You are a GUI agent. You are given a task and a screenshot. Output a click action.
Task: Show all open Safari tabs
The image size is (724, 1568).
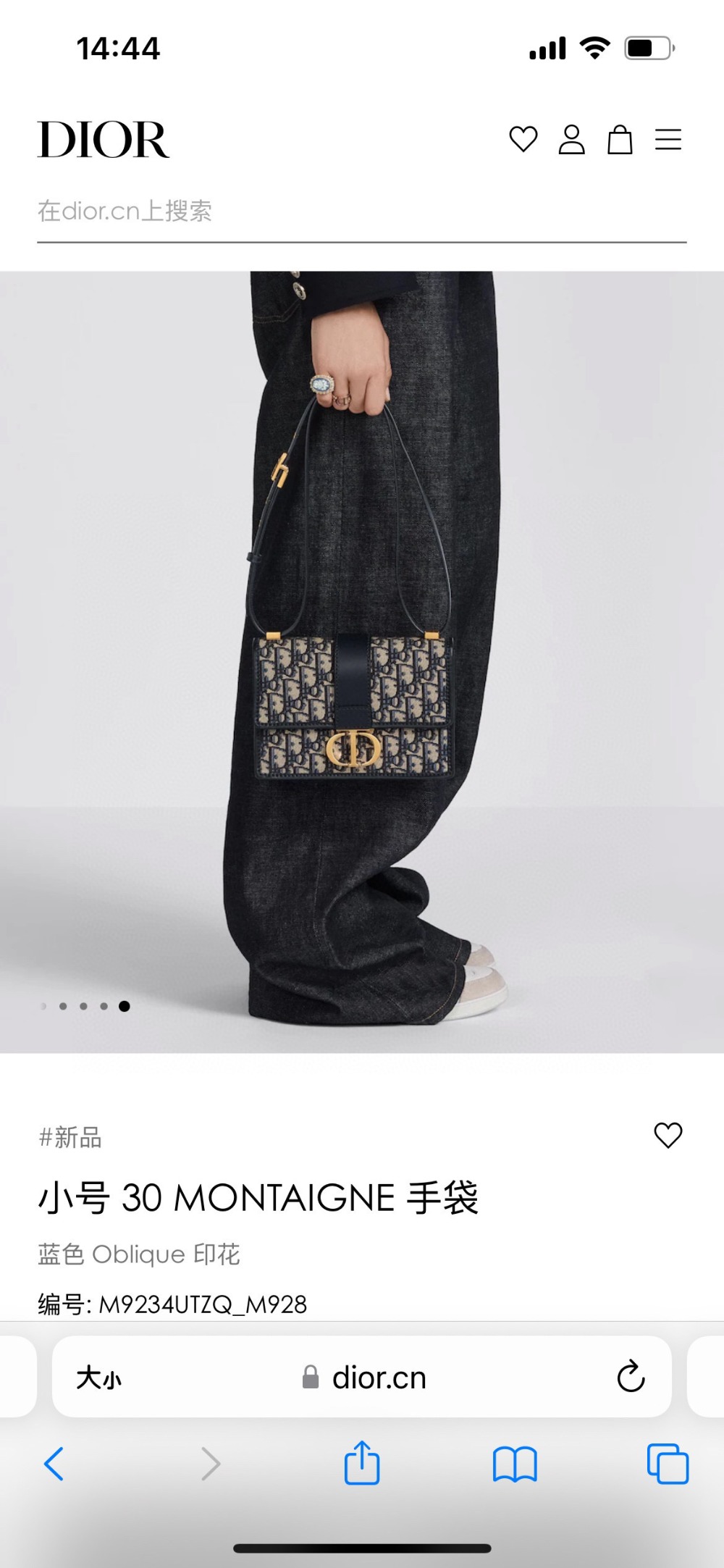[x=668, y=1464]
